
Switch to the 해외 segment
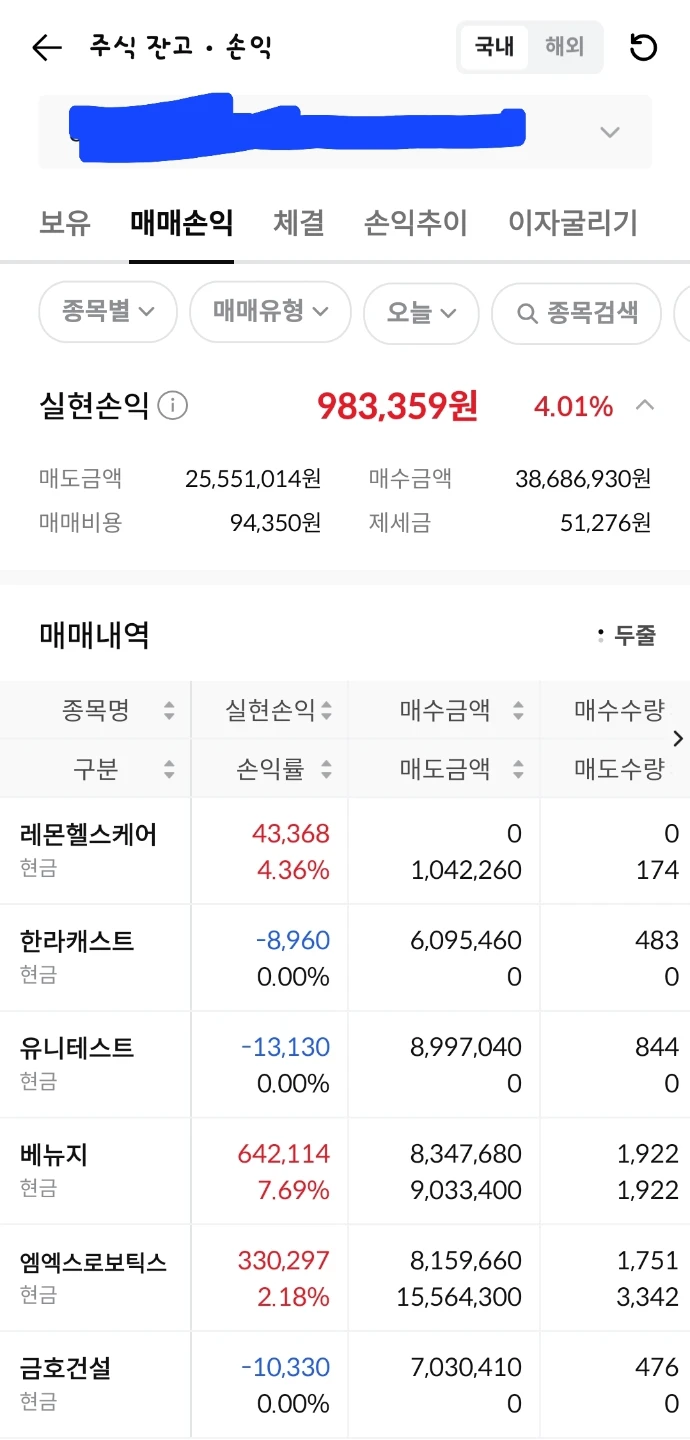[564, 47]
